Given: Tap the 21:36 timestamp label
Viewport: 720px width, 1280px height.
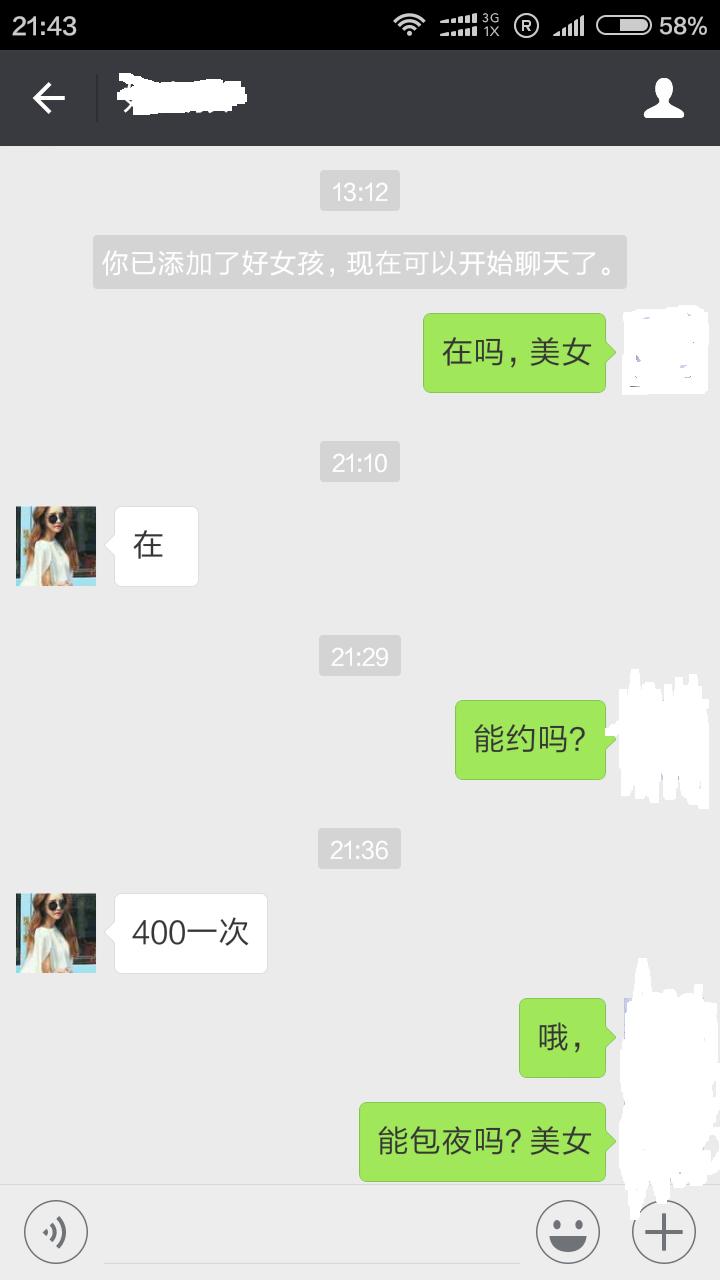Looking at the screenshot, I should [x=359, y=849].
